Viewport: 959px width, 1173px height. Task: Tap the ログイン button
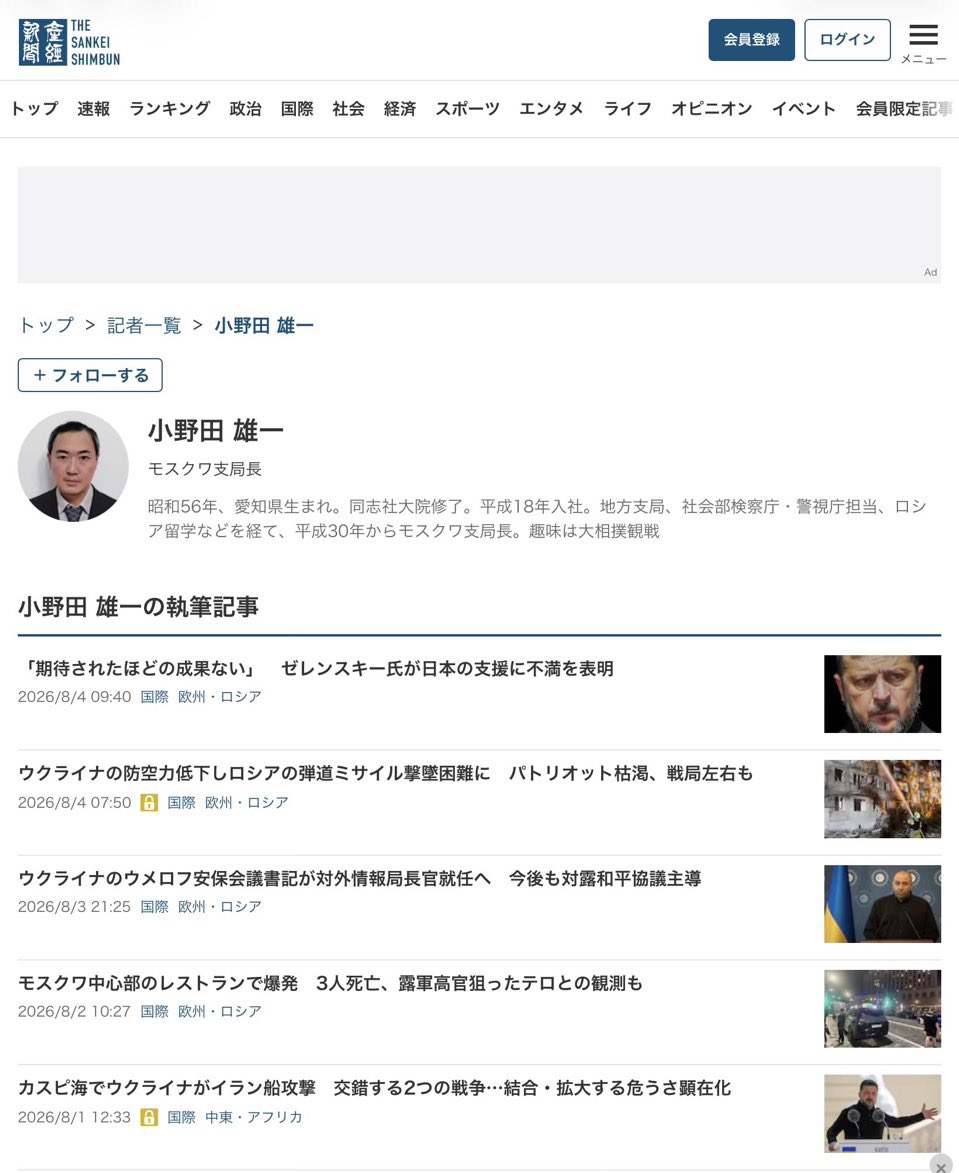click(x=847, y=40)
